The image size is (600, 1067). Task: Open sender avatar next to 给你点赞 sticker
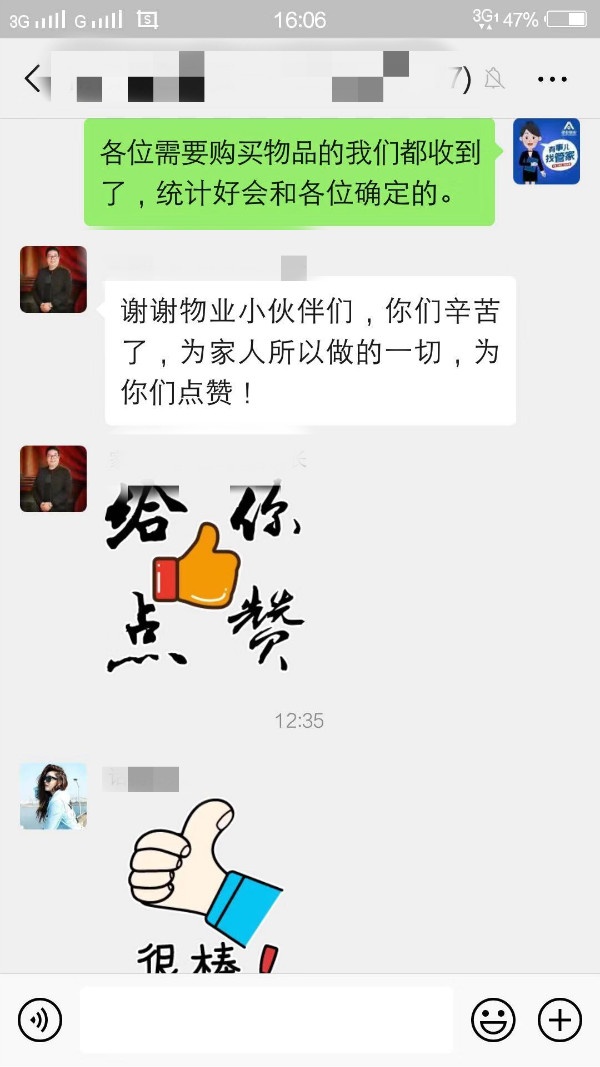53,479
